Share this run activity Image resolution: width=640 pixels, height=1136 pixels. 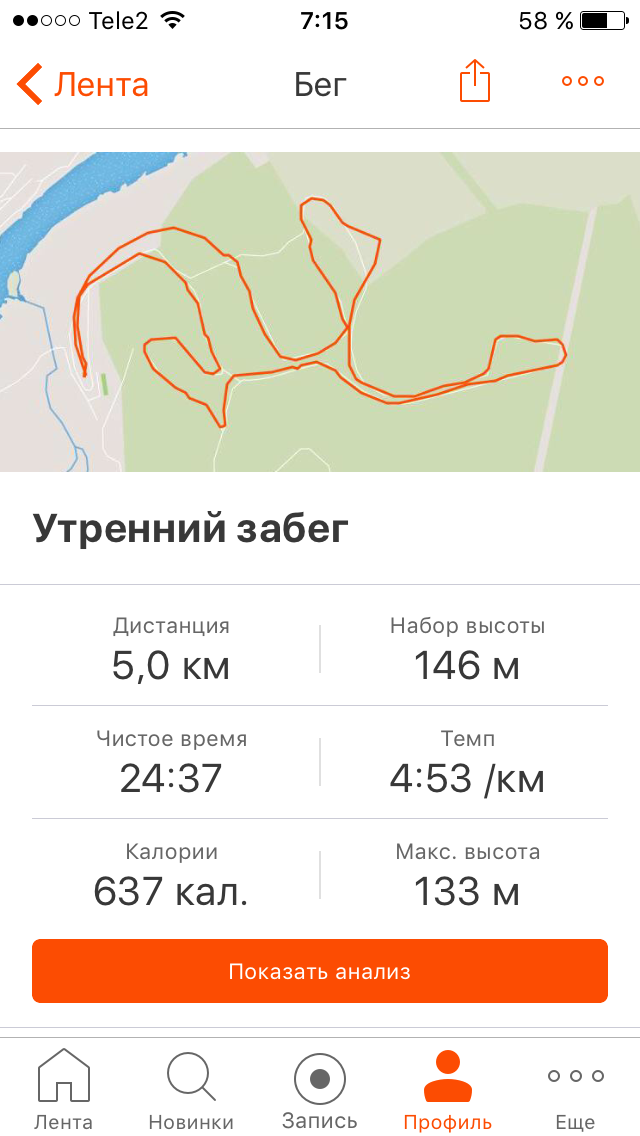click(475, 80)
